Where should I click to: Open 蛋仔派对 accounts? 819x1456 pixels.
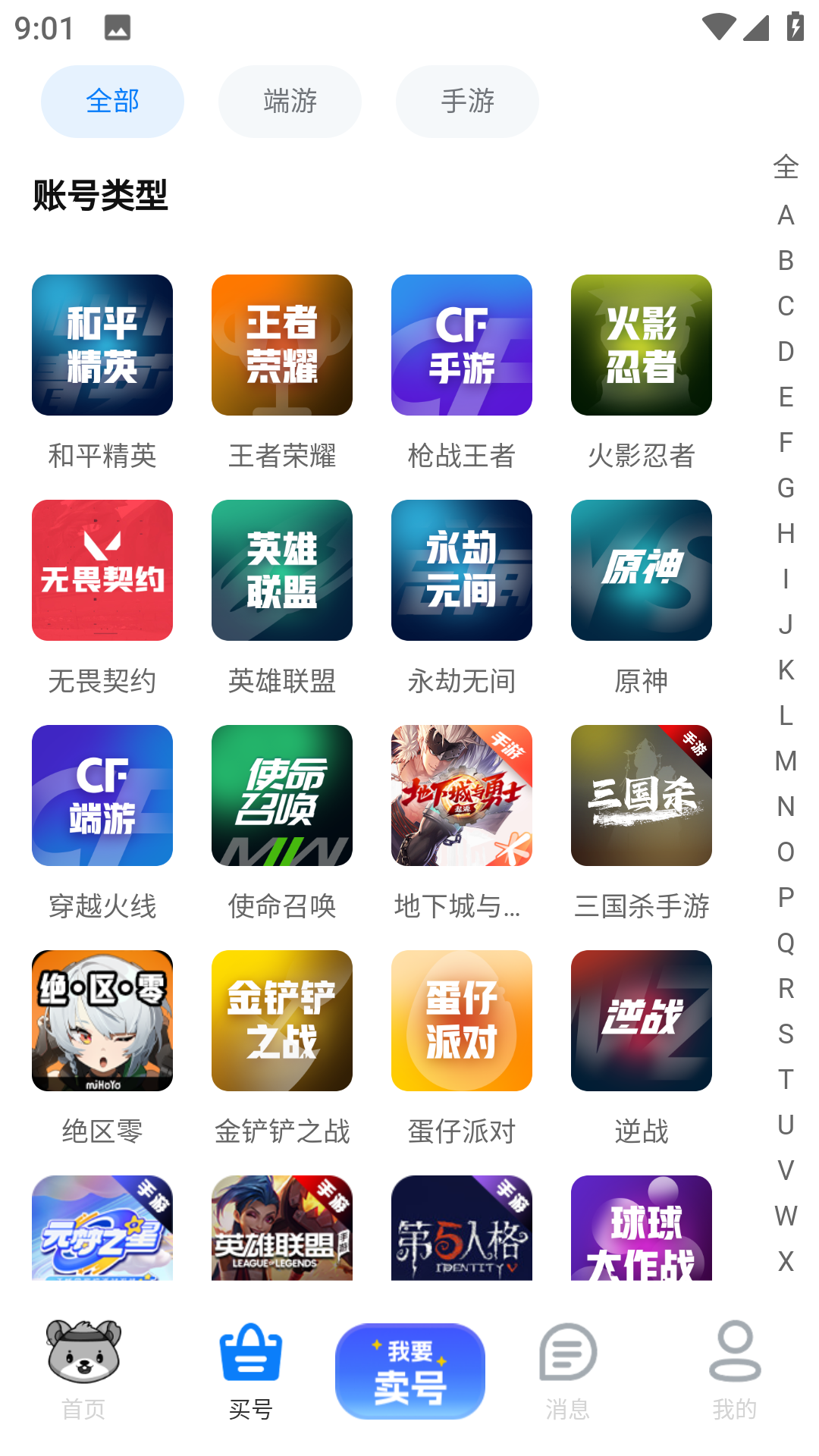click(x=462, y=1021)
